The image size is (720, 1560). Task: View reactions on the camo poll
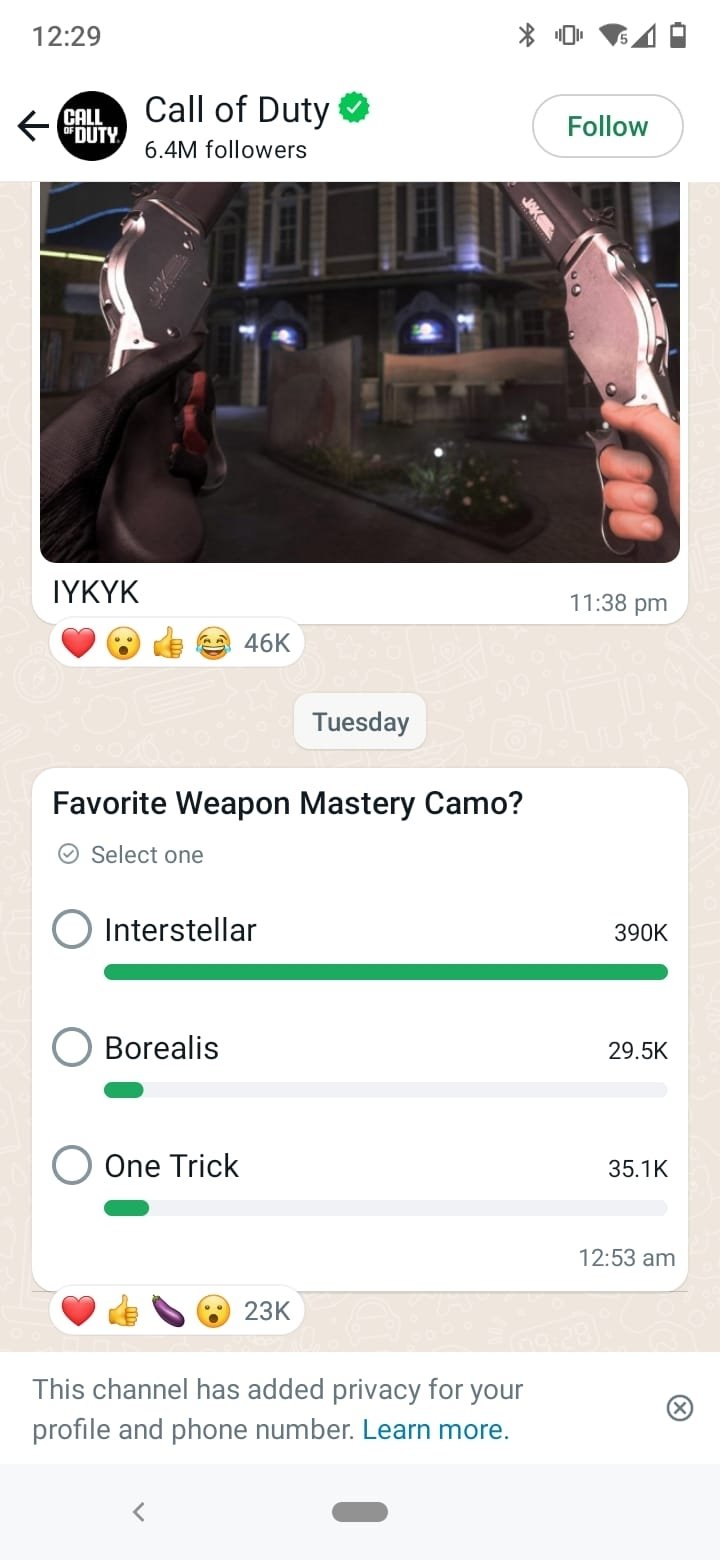(176, 1311)
